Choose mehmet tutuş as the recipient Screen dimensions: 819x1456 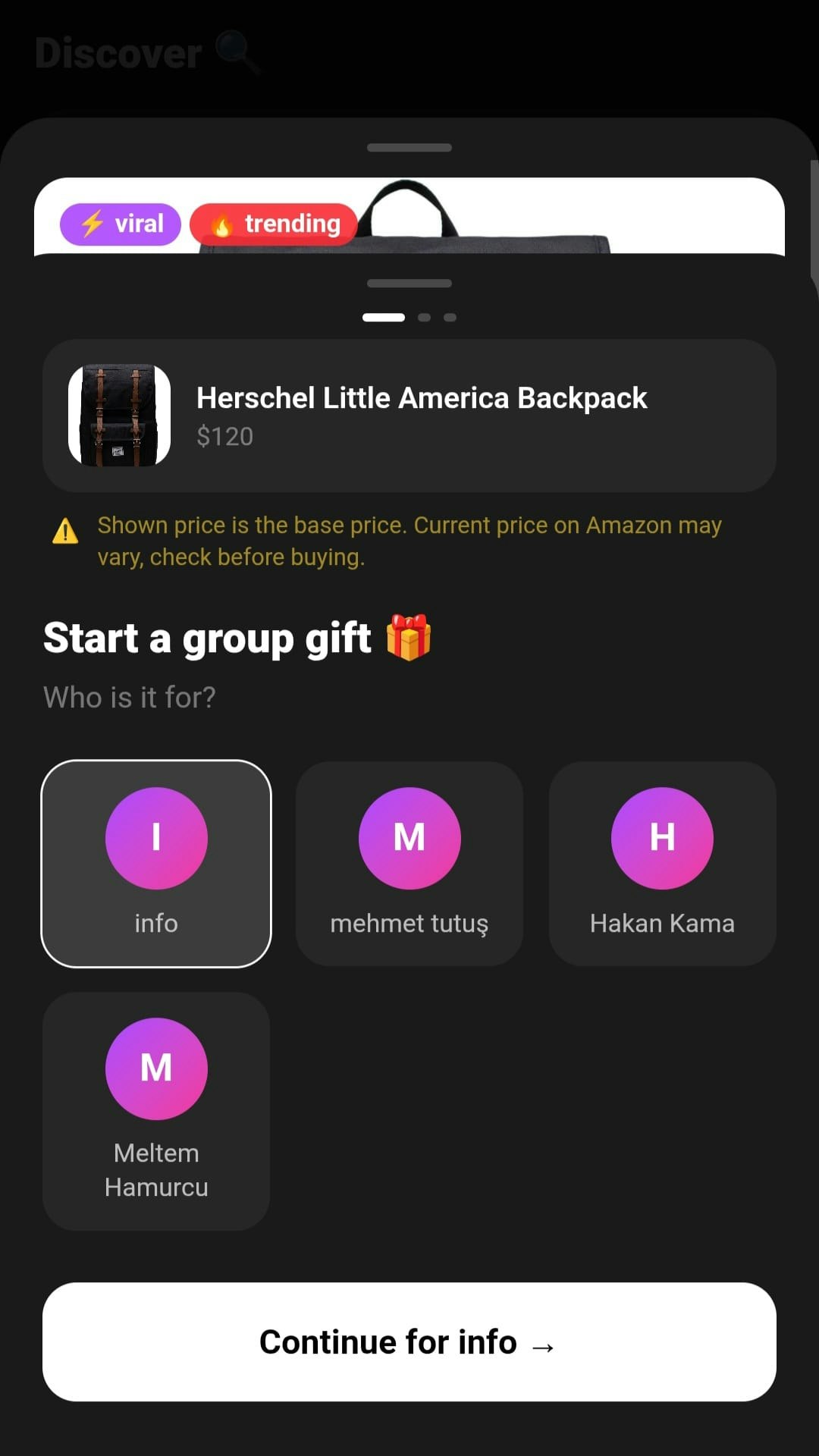point(409,863)
